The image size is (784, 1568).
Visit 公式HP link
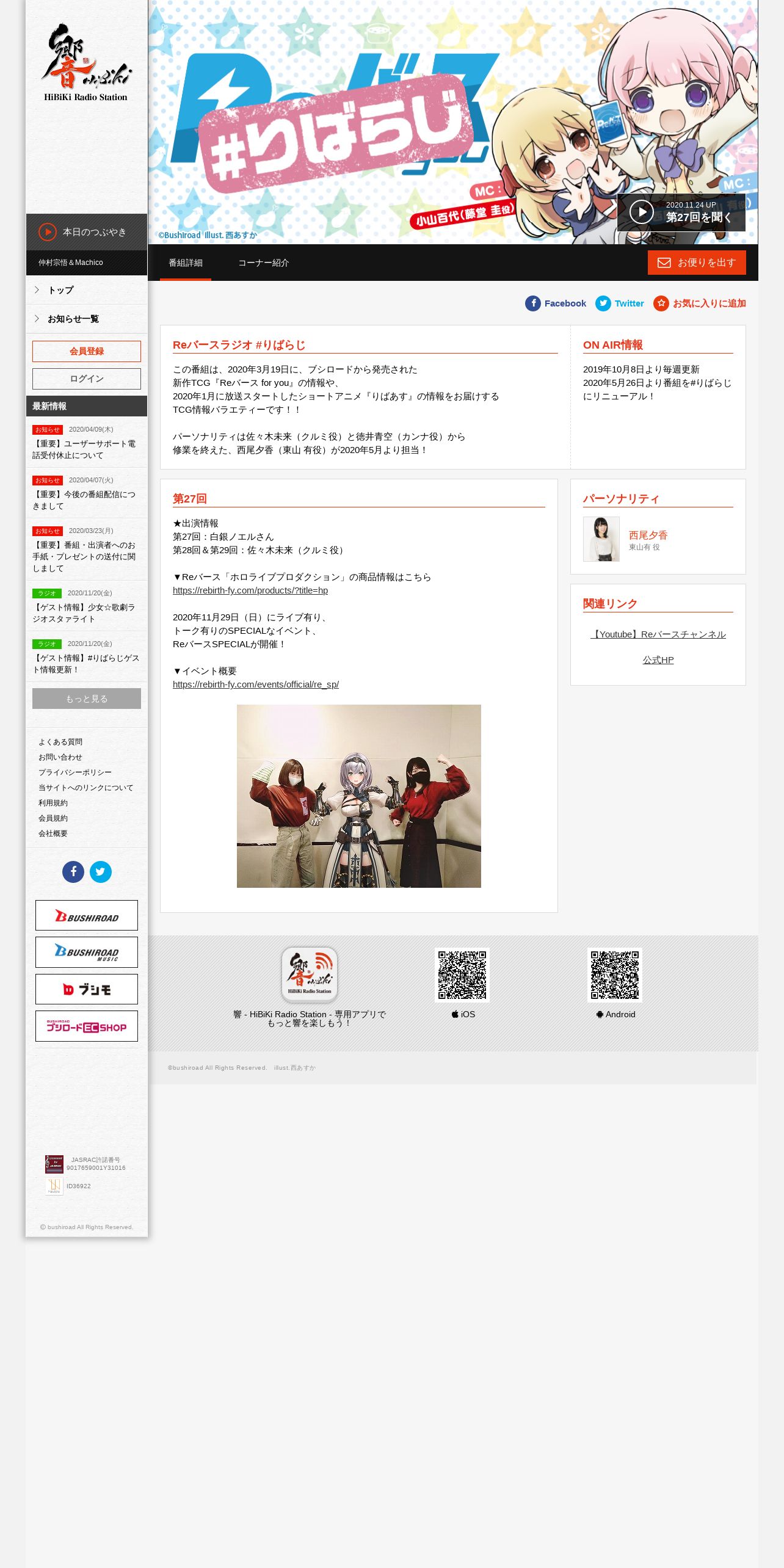(658, 660)
